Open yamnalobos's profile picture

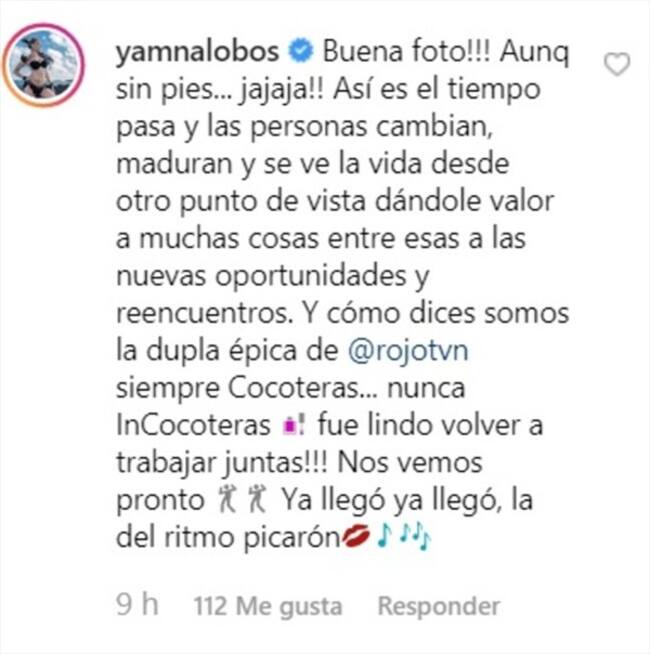click(x=46, y=65)
